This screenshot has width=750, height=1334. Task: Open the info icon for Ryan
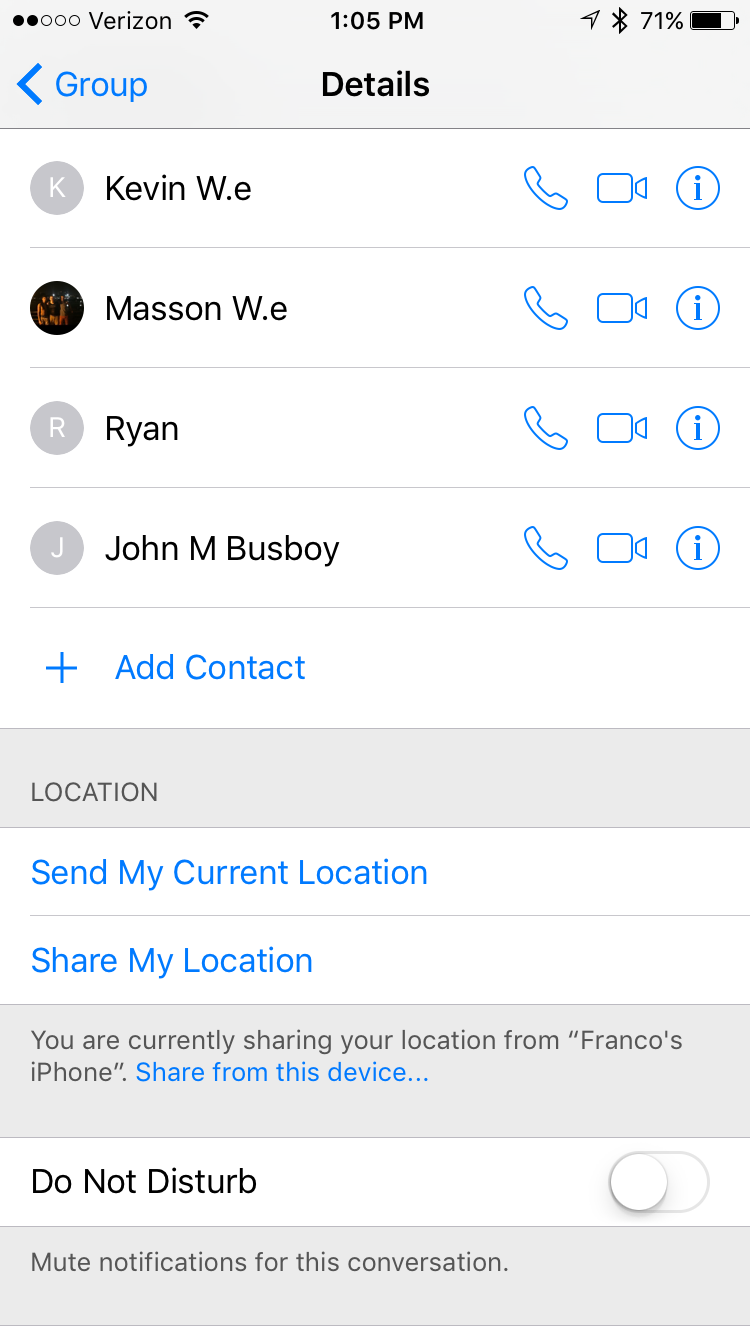click(698, 428)
